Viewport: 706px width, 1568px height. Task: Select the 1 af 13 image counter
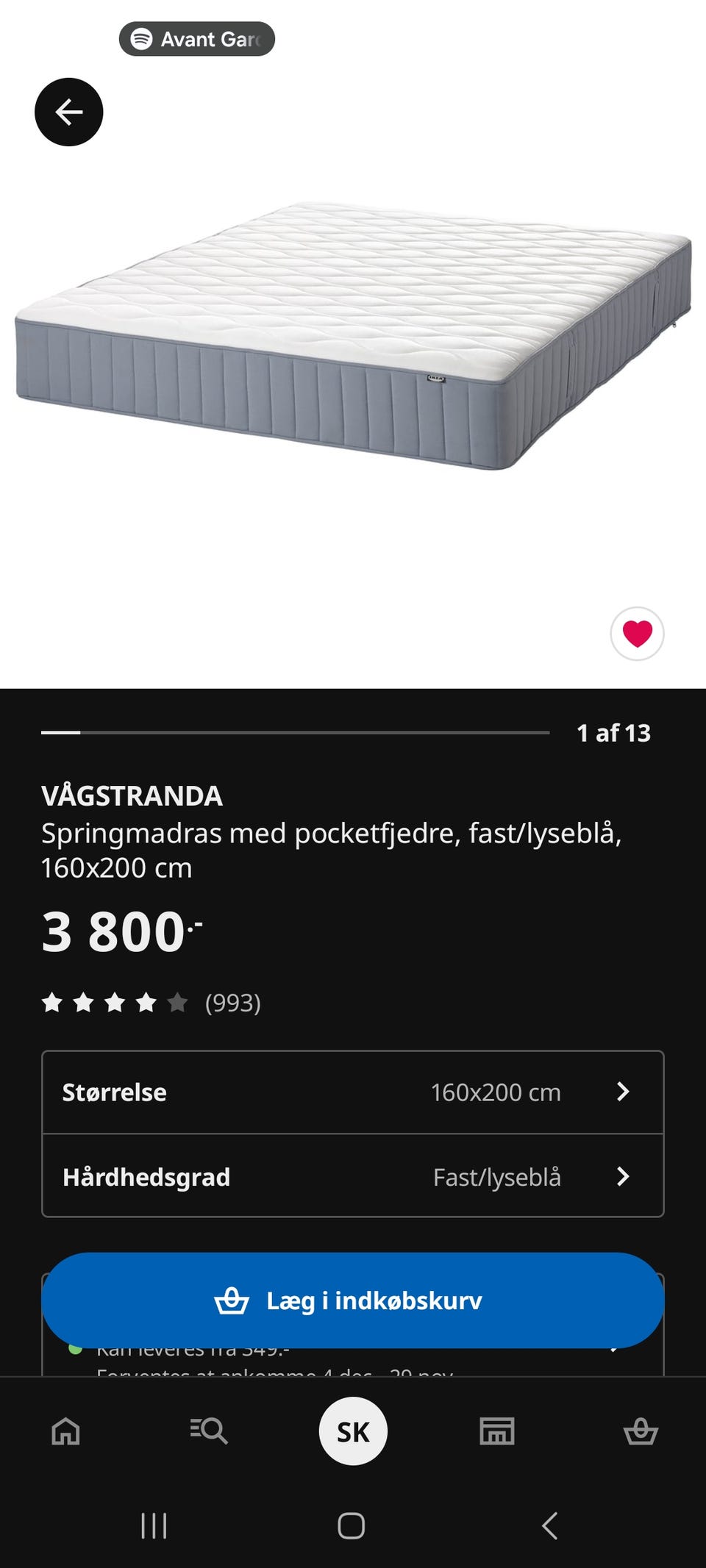tap(614, 733)
